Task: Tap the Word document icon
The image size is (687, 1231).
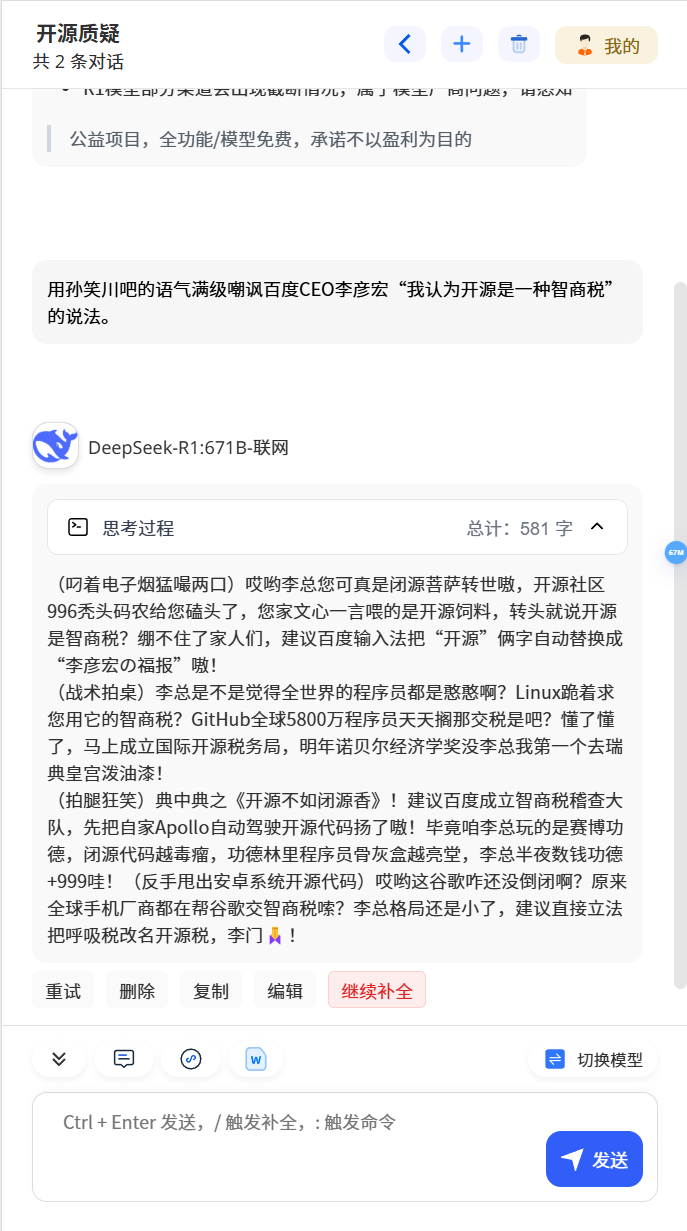Action: [x=256, y=1059]
